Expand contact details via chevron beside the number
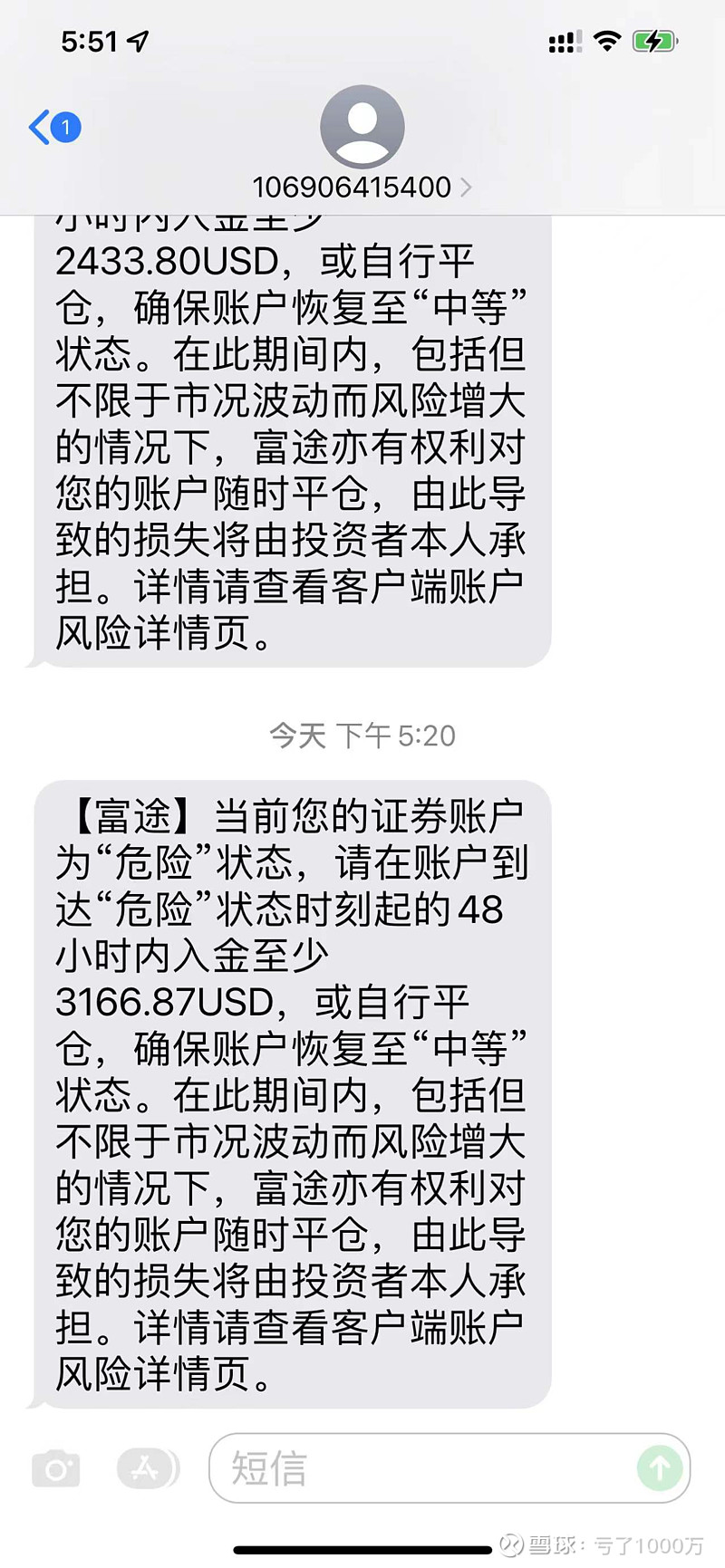The image size is (725, 1568). (468, 187)
